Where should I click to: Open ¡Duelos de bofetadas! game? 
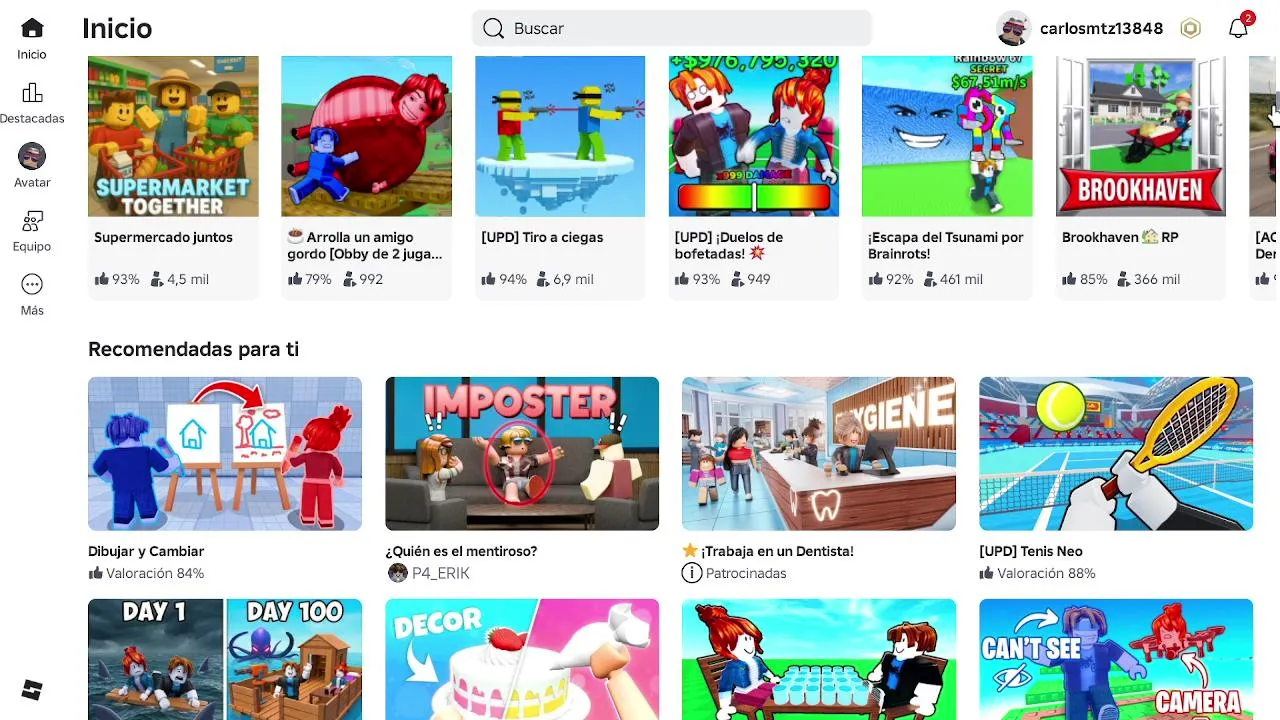coord(753,137)
